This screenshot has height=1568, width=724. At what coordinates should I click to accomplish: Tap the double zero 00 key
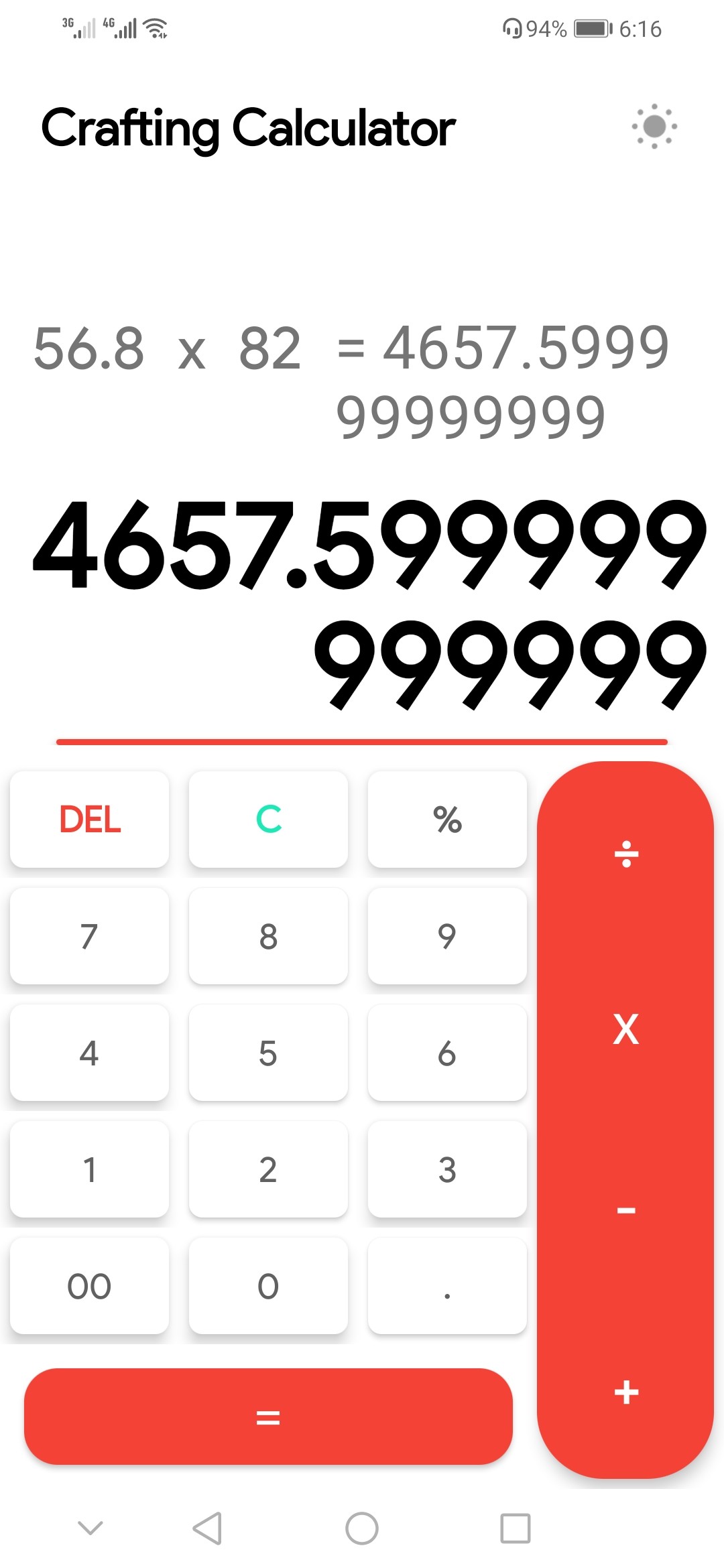point(89,1285)
